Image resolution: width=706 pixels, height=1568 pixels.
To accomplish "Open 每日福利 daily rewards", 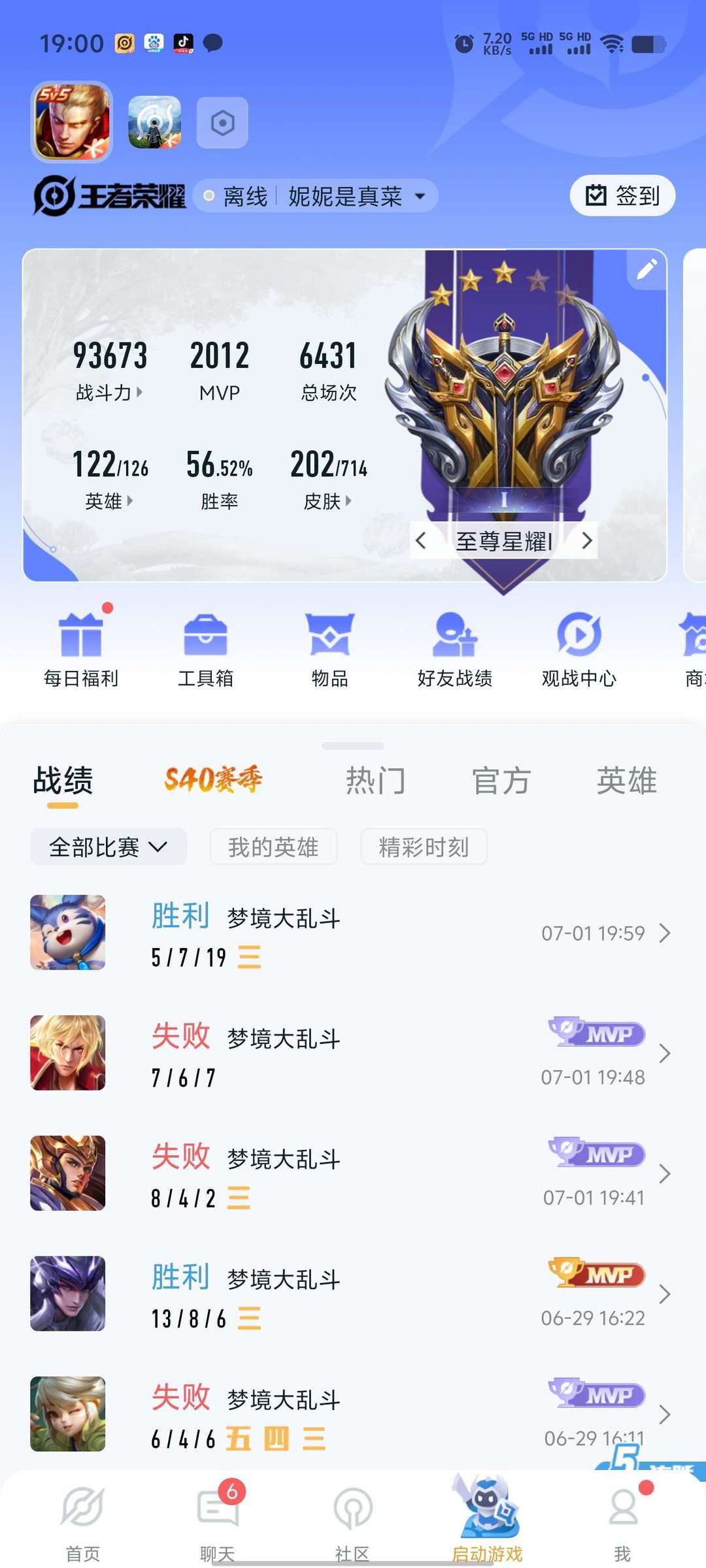I will click(81, 649).
